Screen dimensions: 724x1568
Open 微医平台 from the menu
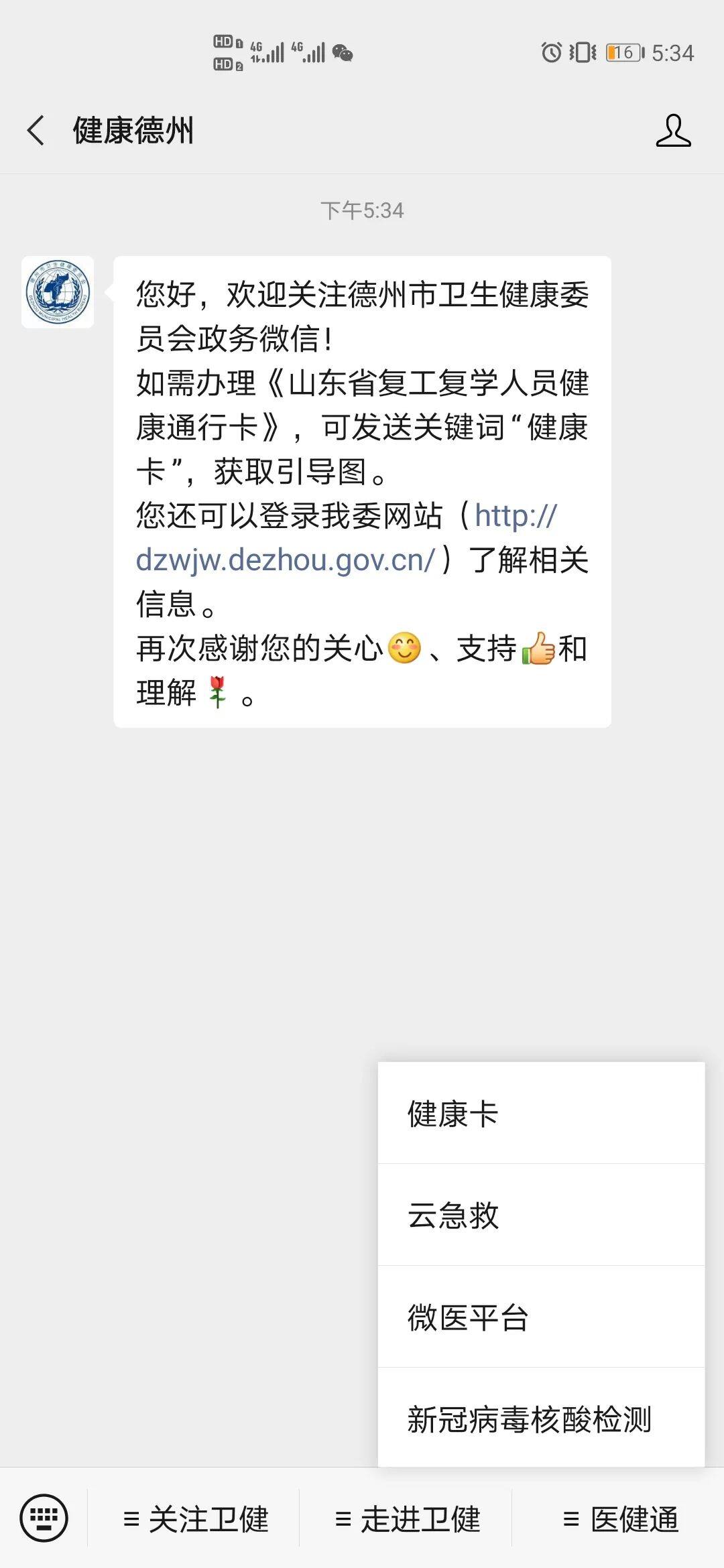[541, 1317]
